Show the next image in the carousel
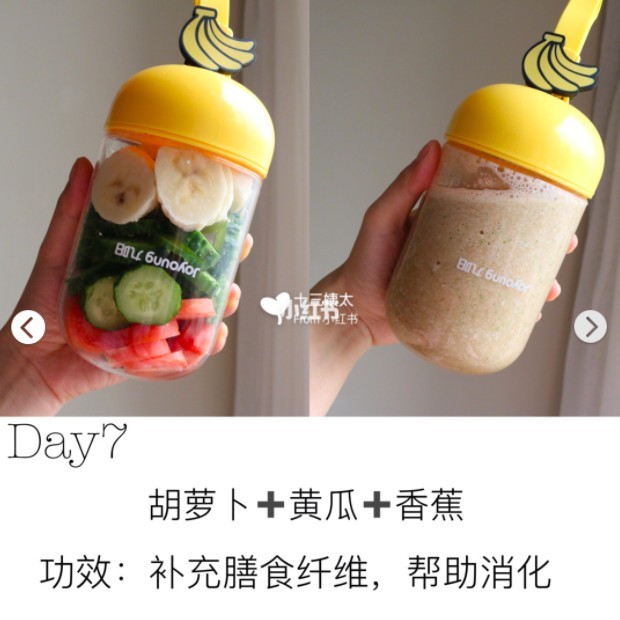 tap(590, 326)
